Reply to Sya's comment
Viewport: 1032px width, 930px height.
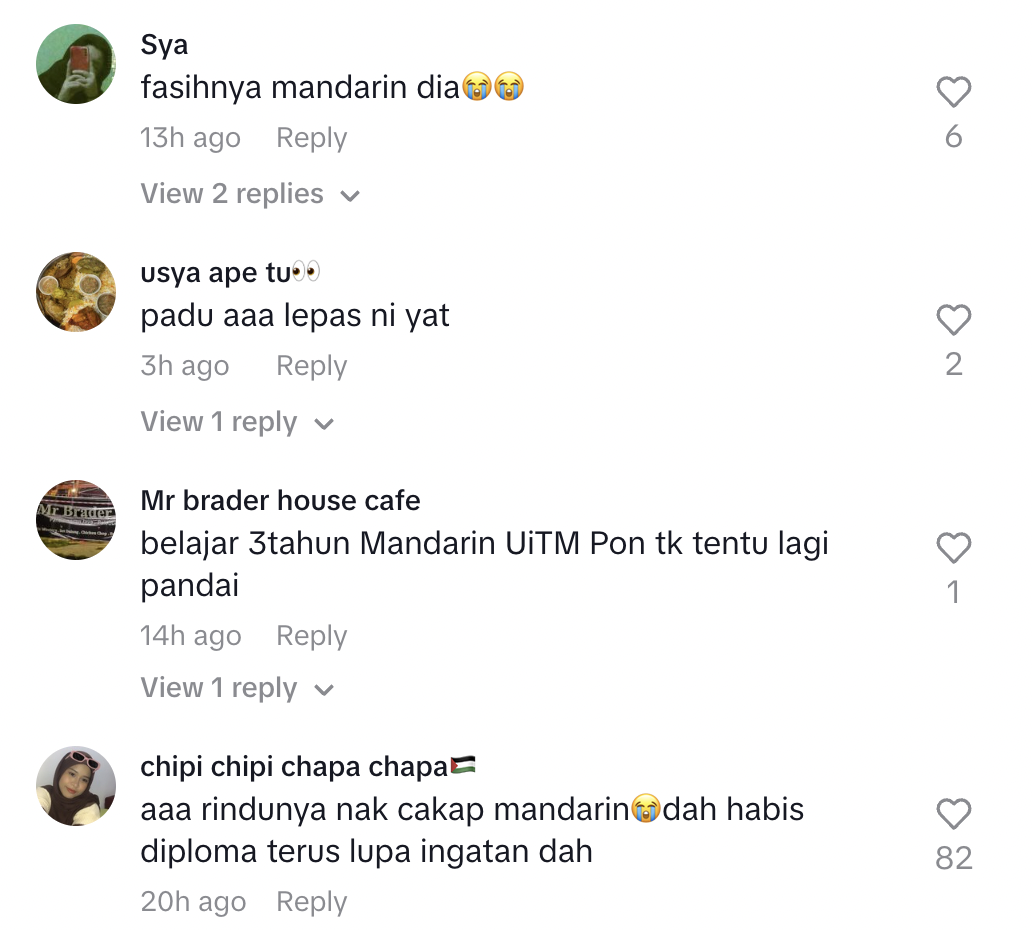click(311, 138)
